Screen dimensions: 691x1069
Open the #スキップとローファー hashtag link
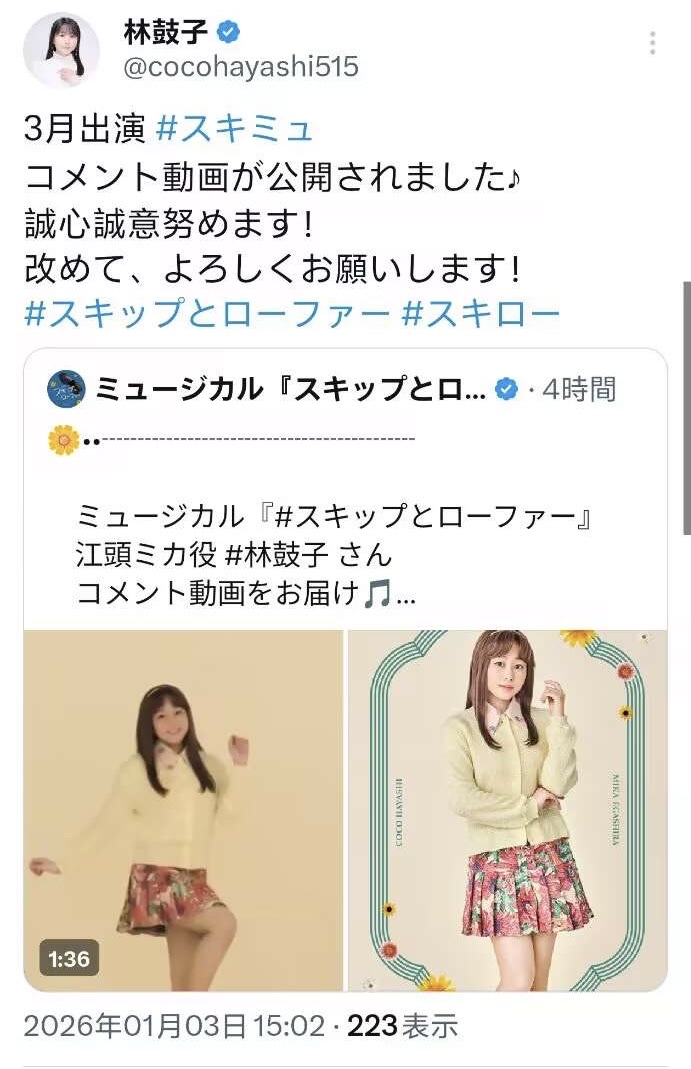pyautogui.click(x=206, y=314)
